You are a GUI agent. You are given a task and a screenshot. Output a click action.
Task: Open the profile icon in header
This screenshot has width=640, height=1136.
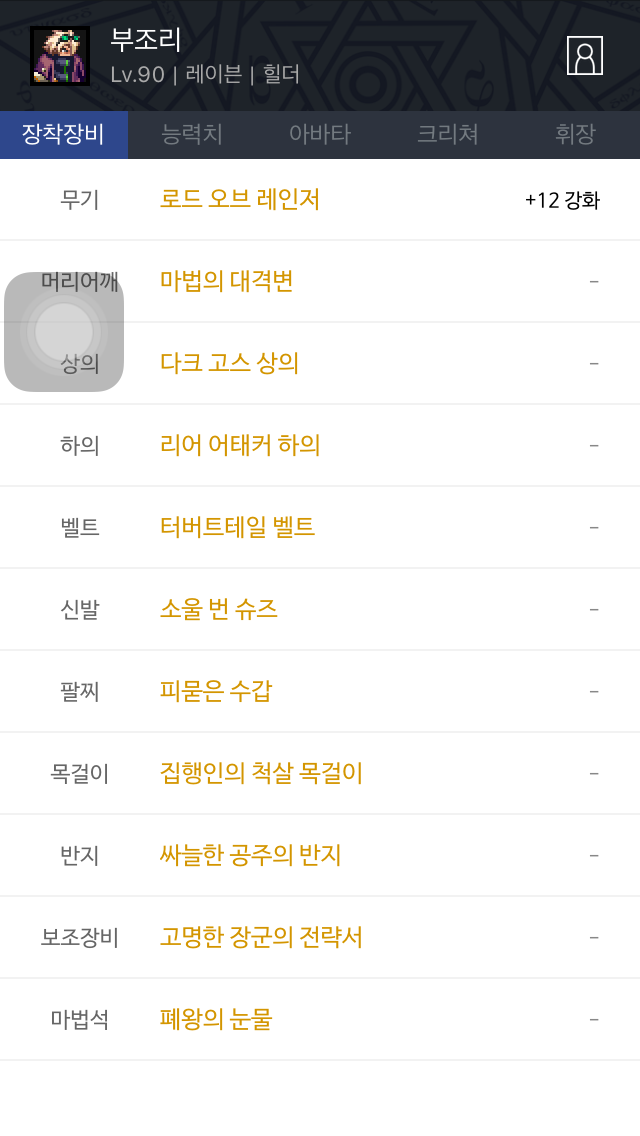(x=585, y=55)
